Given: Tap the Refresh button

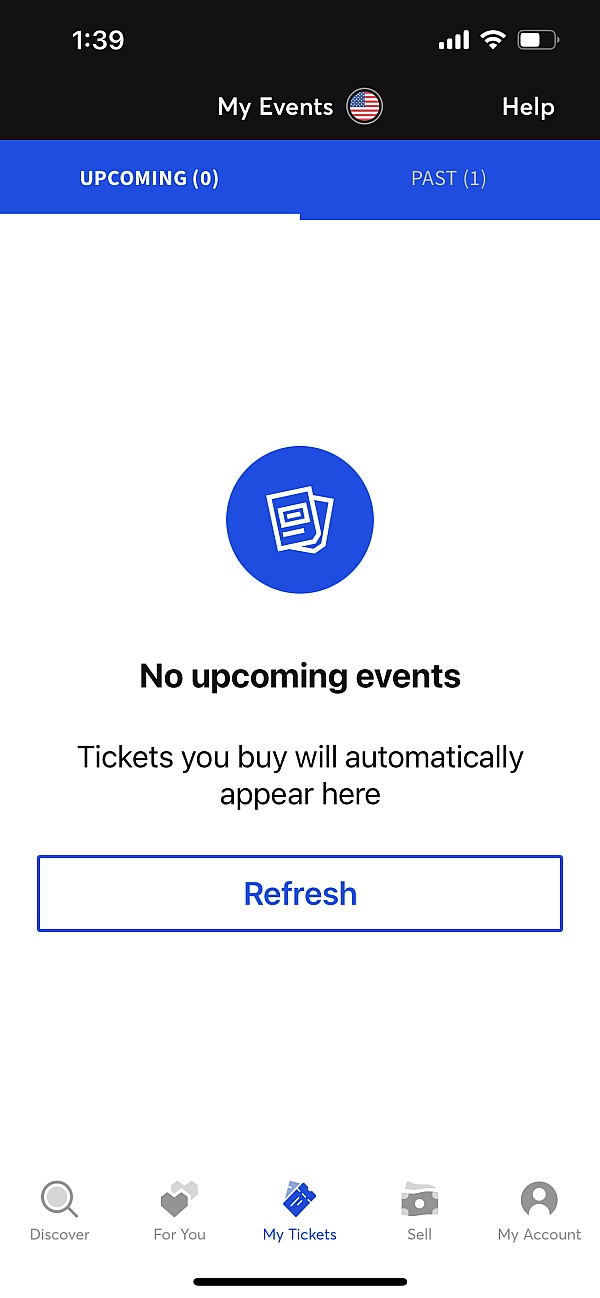Looking at the screenshot, I should pos(300,893).
